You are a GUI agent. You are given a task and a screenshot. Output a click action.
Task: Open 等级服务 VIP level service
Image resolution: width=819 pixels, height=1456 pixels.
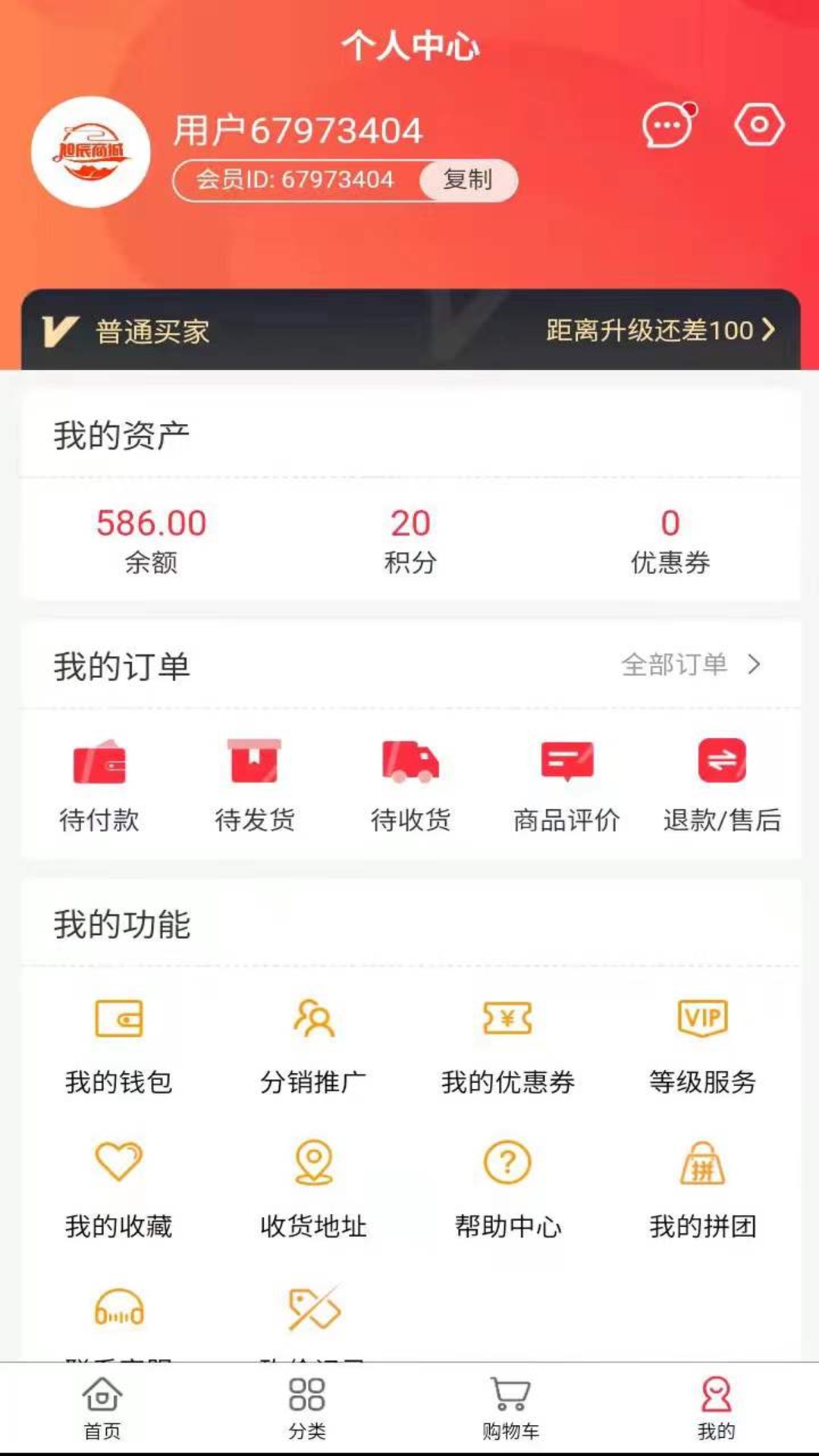tap(703, 1047)
